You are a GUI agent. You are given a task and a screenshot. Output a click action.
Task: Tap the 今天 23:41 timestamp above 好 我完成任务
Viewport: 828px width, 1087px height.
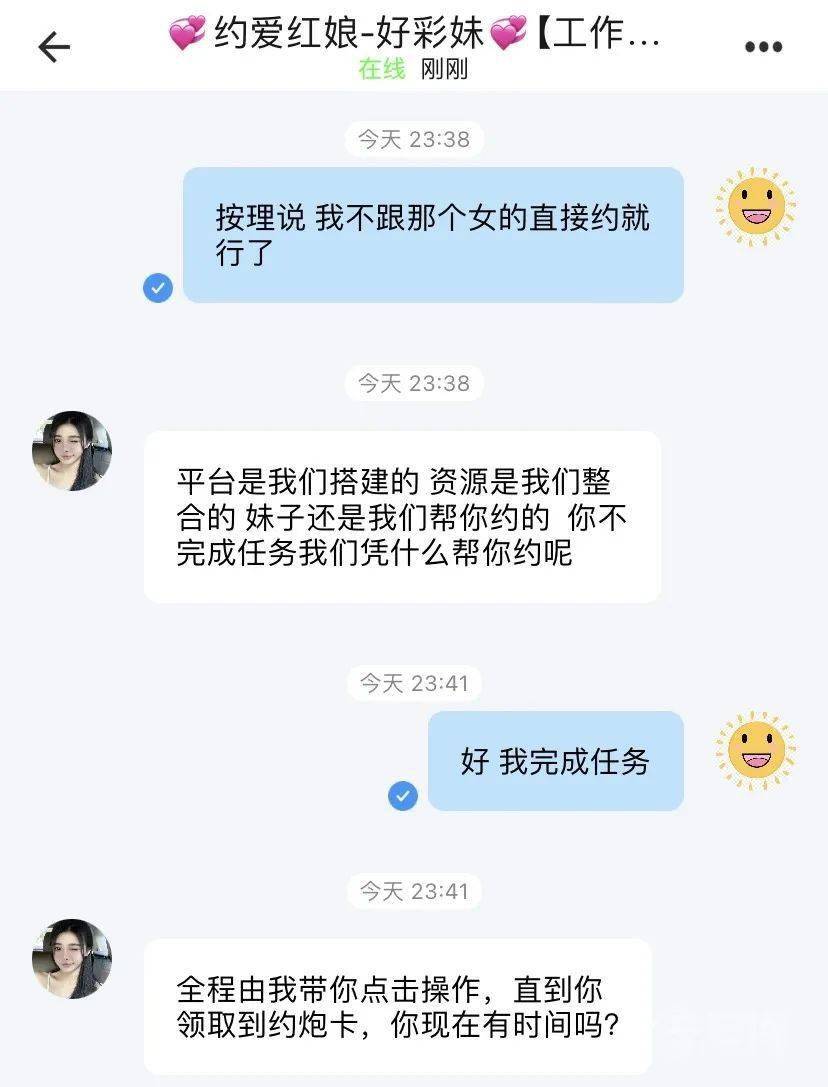(x=414, y=684)
